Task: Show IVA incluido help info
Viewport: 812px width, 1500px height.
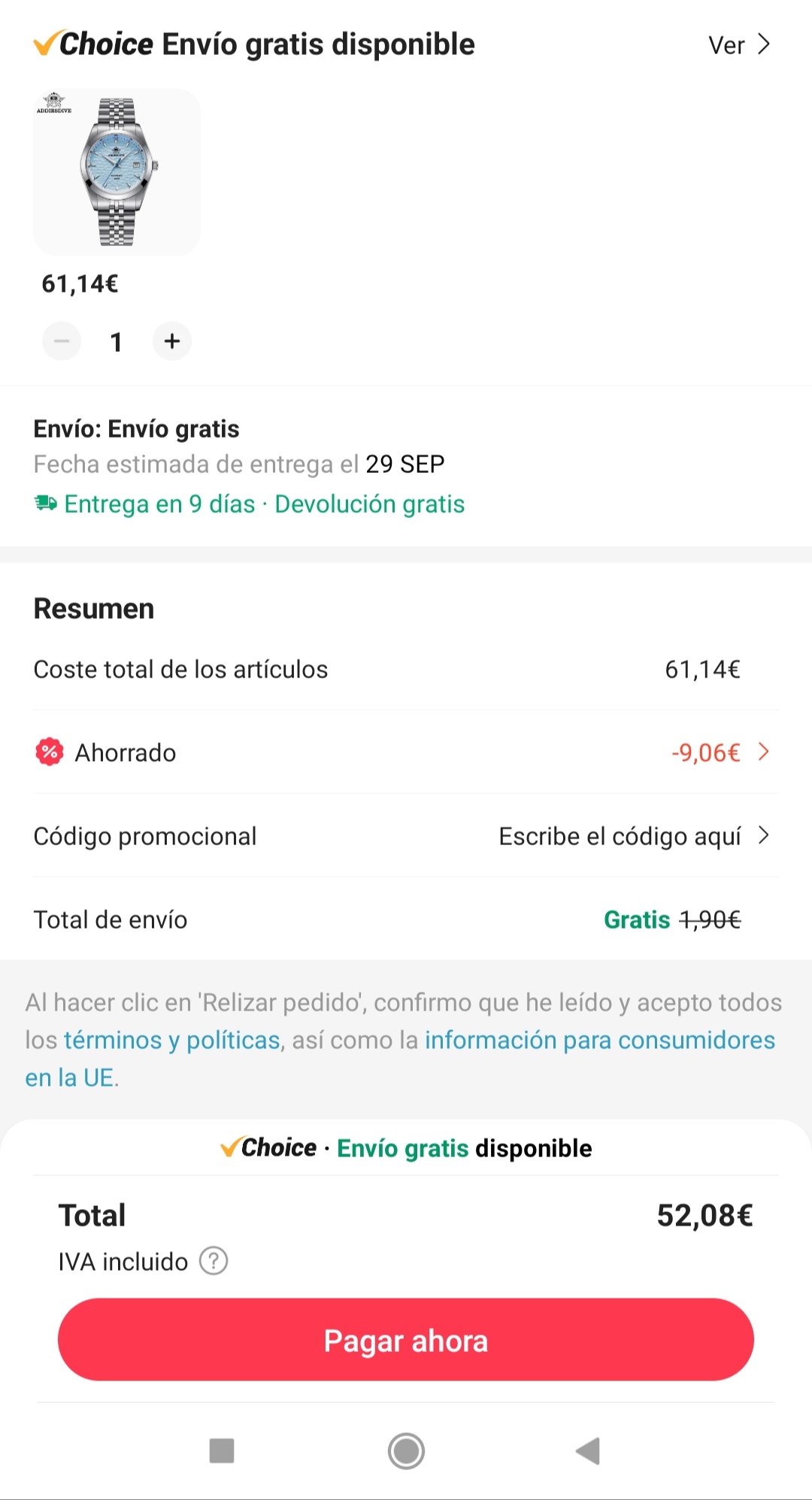Action: click(214, 1261)
